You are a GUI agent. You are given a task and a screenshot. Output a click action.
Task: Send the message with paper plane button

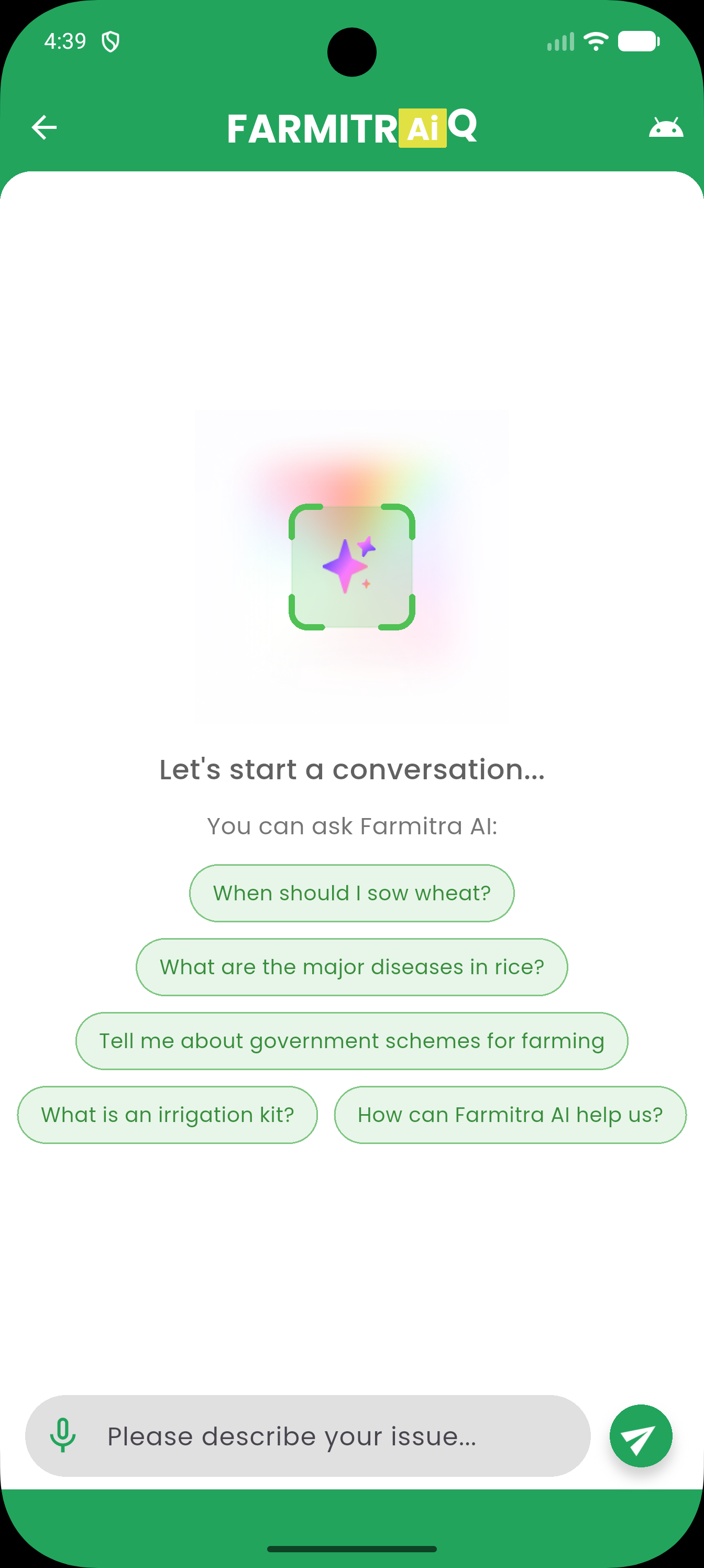coord(641,1435)
